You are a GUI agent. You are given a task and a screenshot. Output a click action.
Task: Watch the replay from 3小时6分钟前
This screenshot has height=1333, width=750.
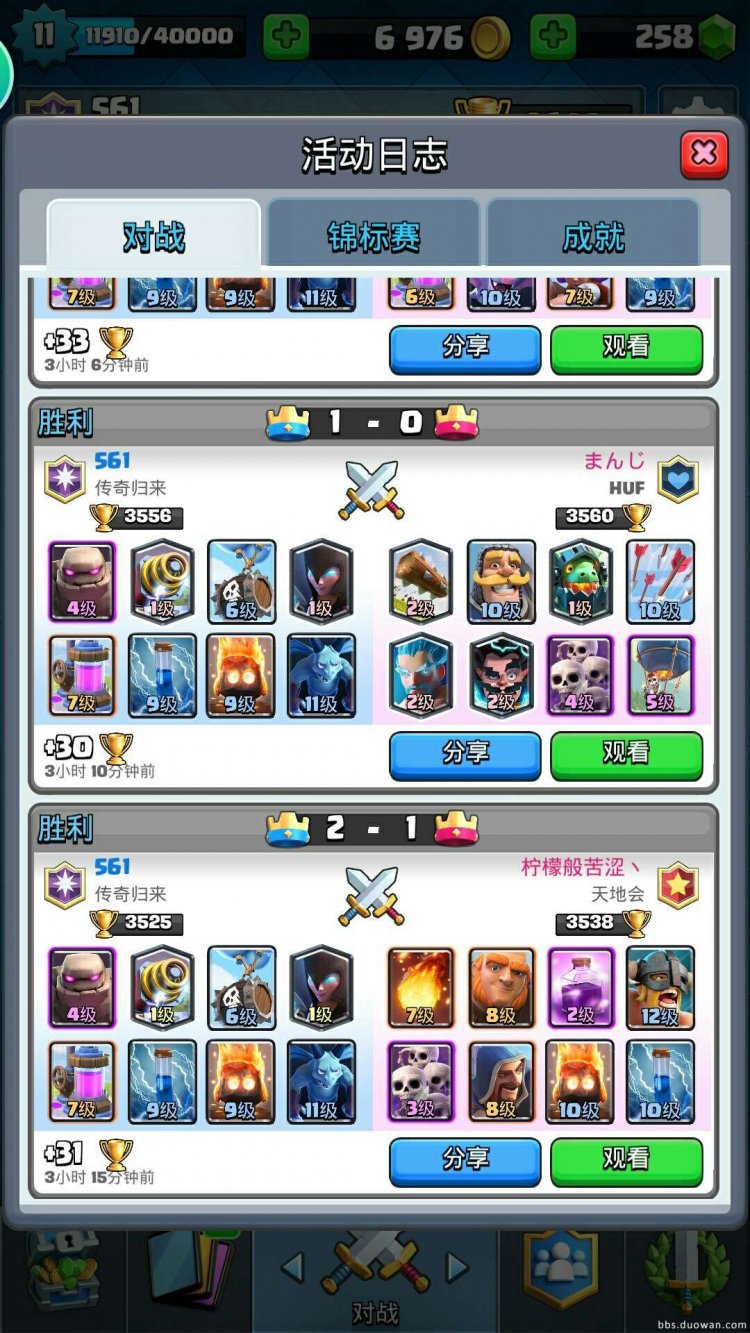(626, 348)
